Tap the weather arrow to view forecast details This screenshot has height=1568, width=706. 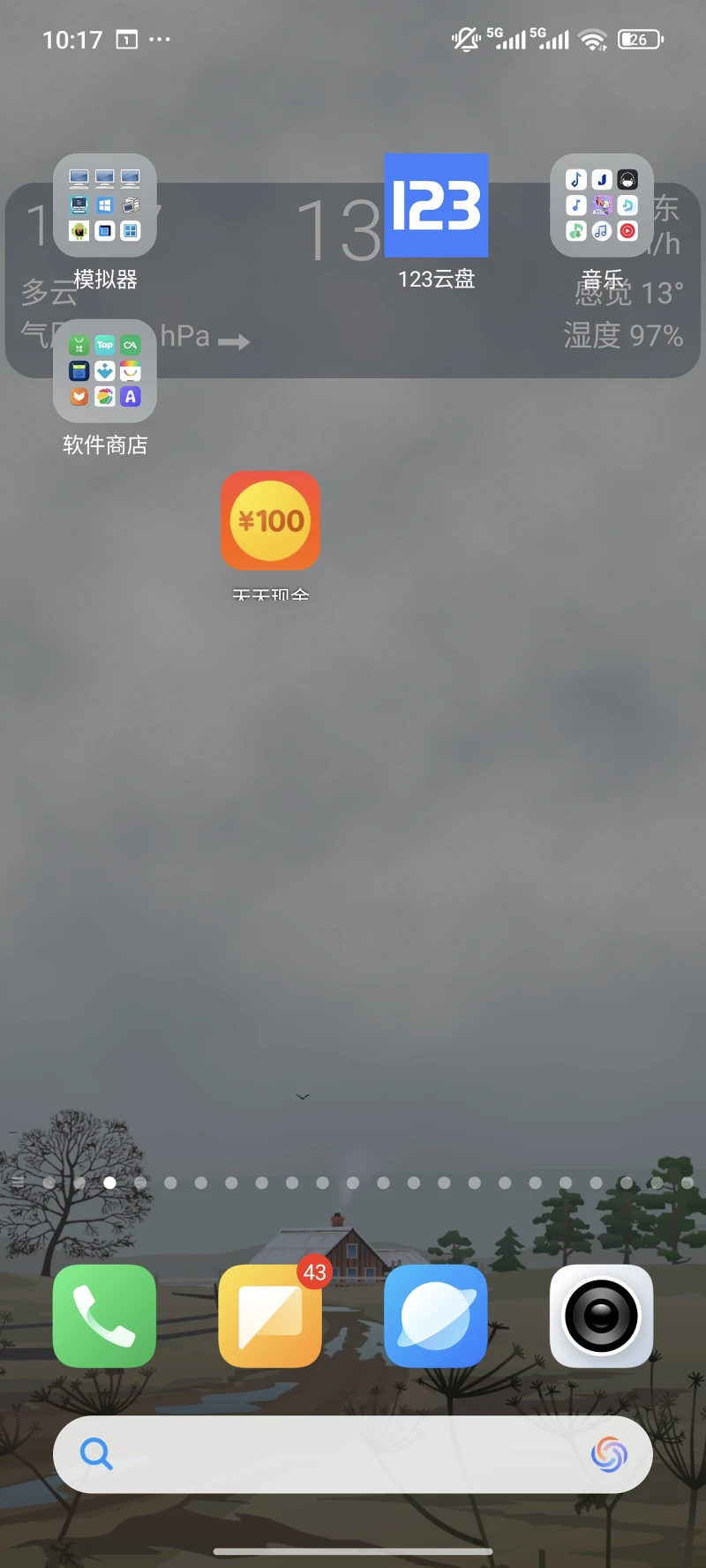(x=233, y=342)
